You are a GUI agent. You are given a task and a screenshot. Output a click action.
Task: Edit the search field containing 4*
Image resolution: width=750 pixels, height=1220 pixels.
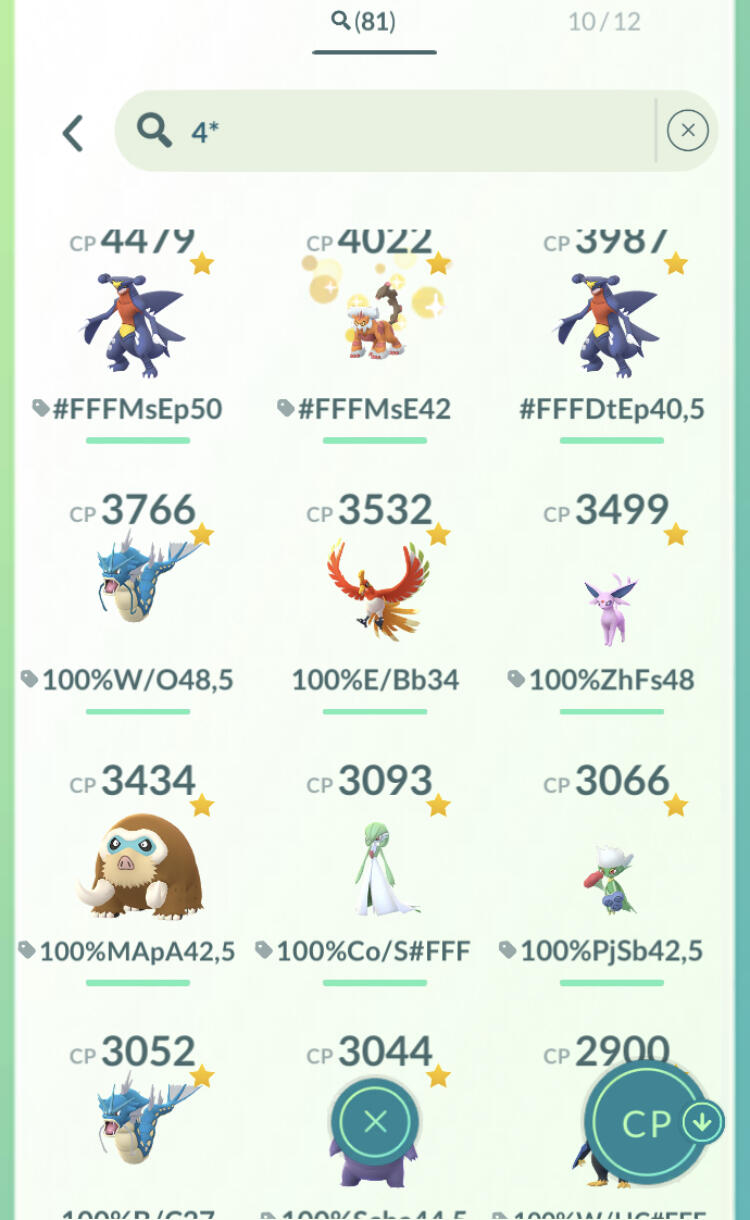400,131
